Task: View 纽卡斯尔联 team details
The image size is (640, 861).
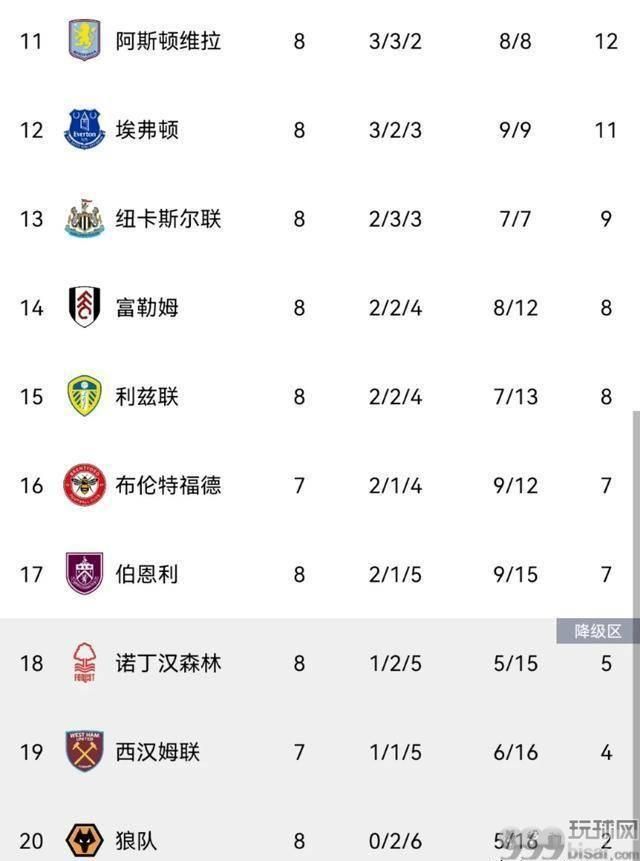Action: [x=168, y=219]
